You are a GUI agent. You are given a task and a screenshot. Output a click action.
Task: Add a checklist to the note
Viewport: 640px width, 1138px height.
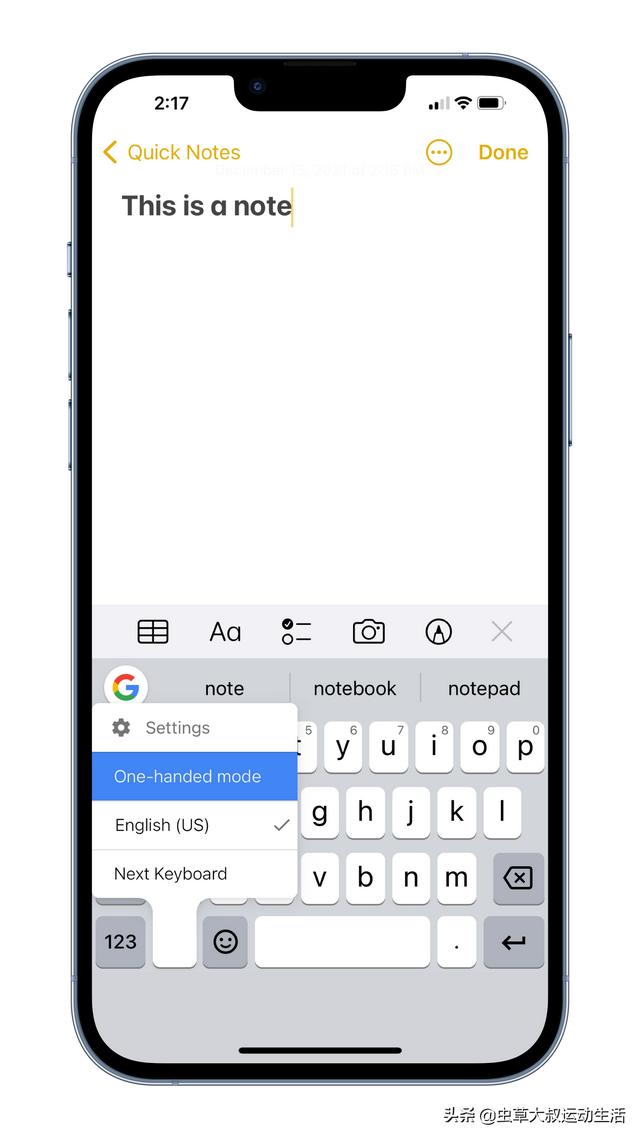point(296,631)
